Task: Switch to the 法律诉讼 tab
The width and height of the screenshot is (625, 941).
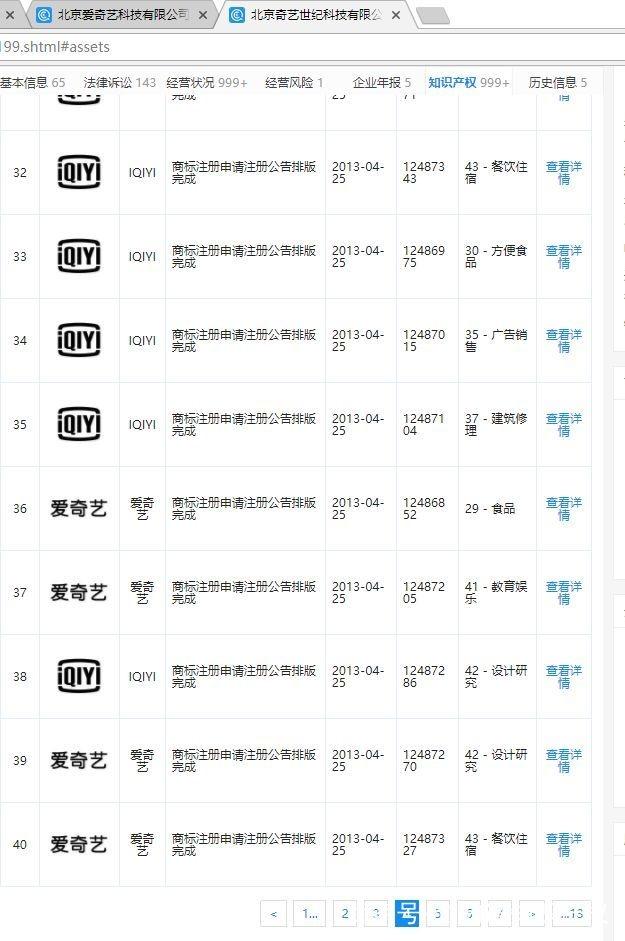Action: tap(119, 83)
